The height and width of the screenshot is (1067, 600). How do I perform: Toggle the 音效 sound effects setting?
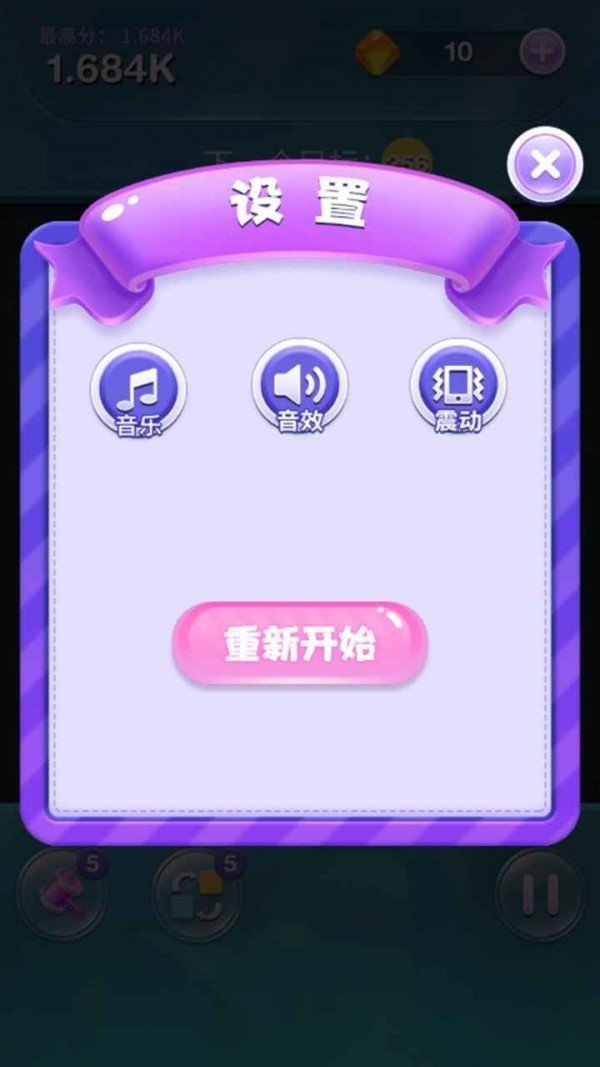click(299, 387)
